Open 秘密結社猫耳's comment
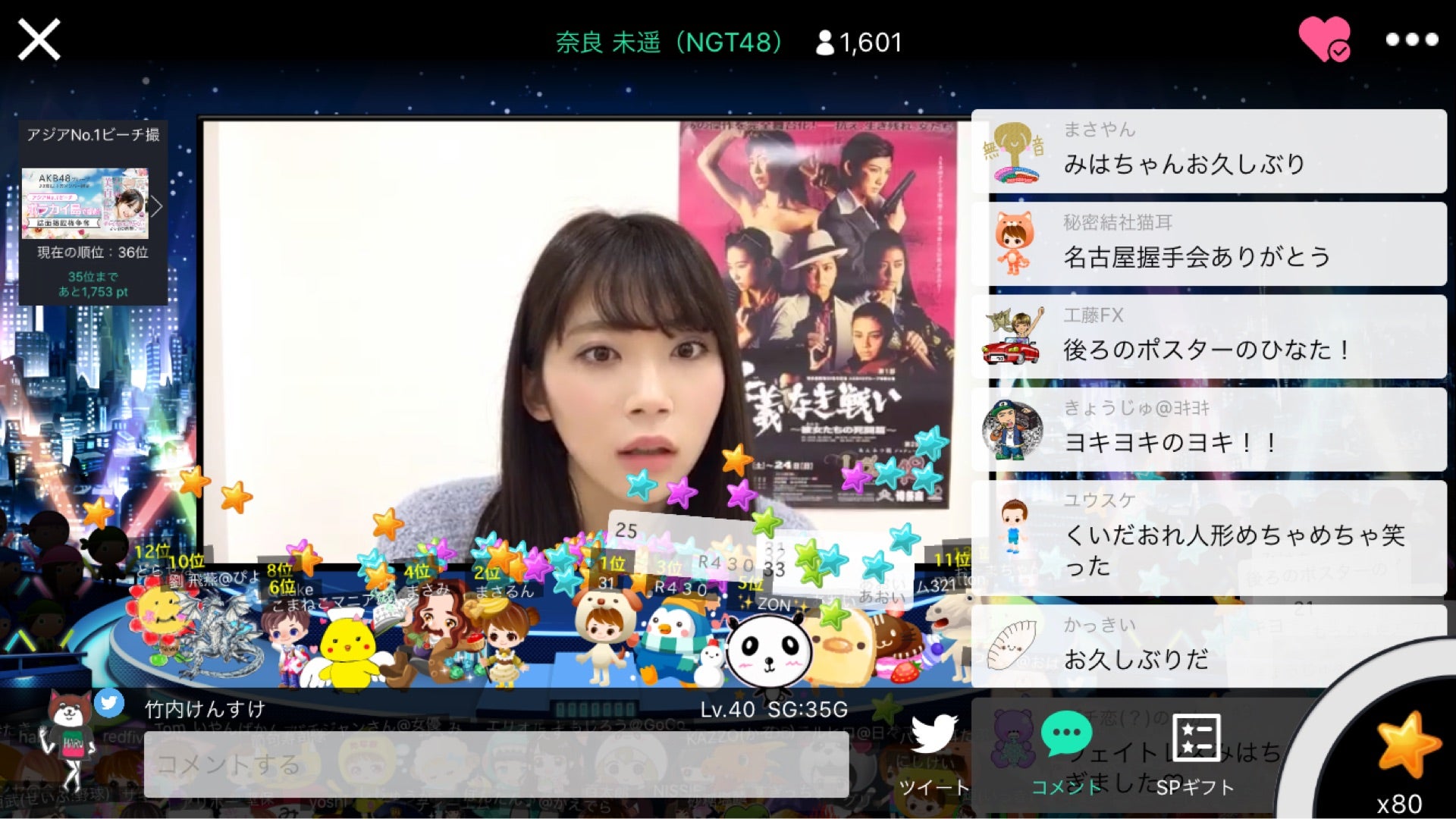1456x819 pixels. click(1209, 243)
